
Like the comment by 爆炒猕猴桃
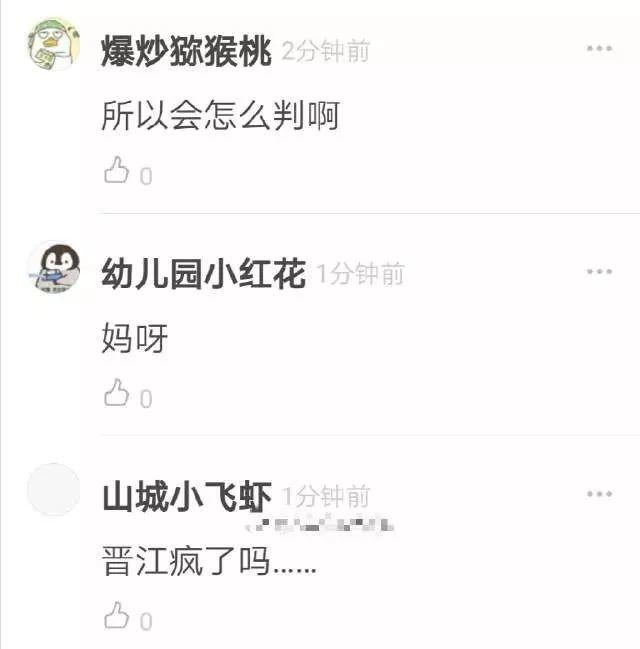click(118, 172)
